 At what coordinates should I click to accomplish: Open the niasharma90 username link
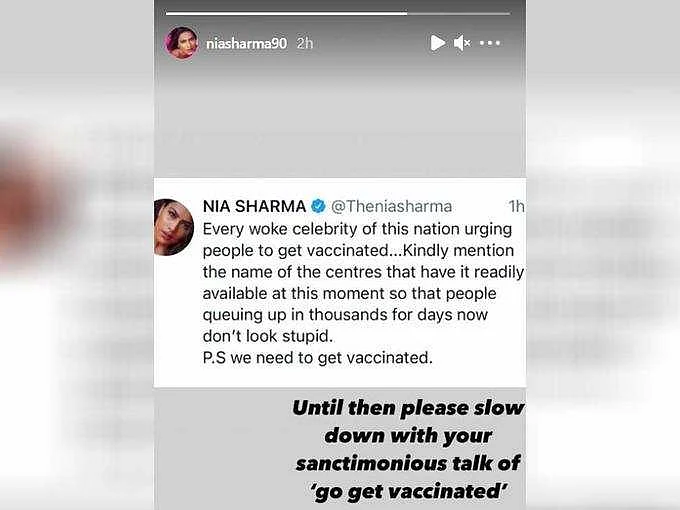247,43
